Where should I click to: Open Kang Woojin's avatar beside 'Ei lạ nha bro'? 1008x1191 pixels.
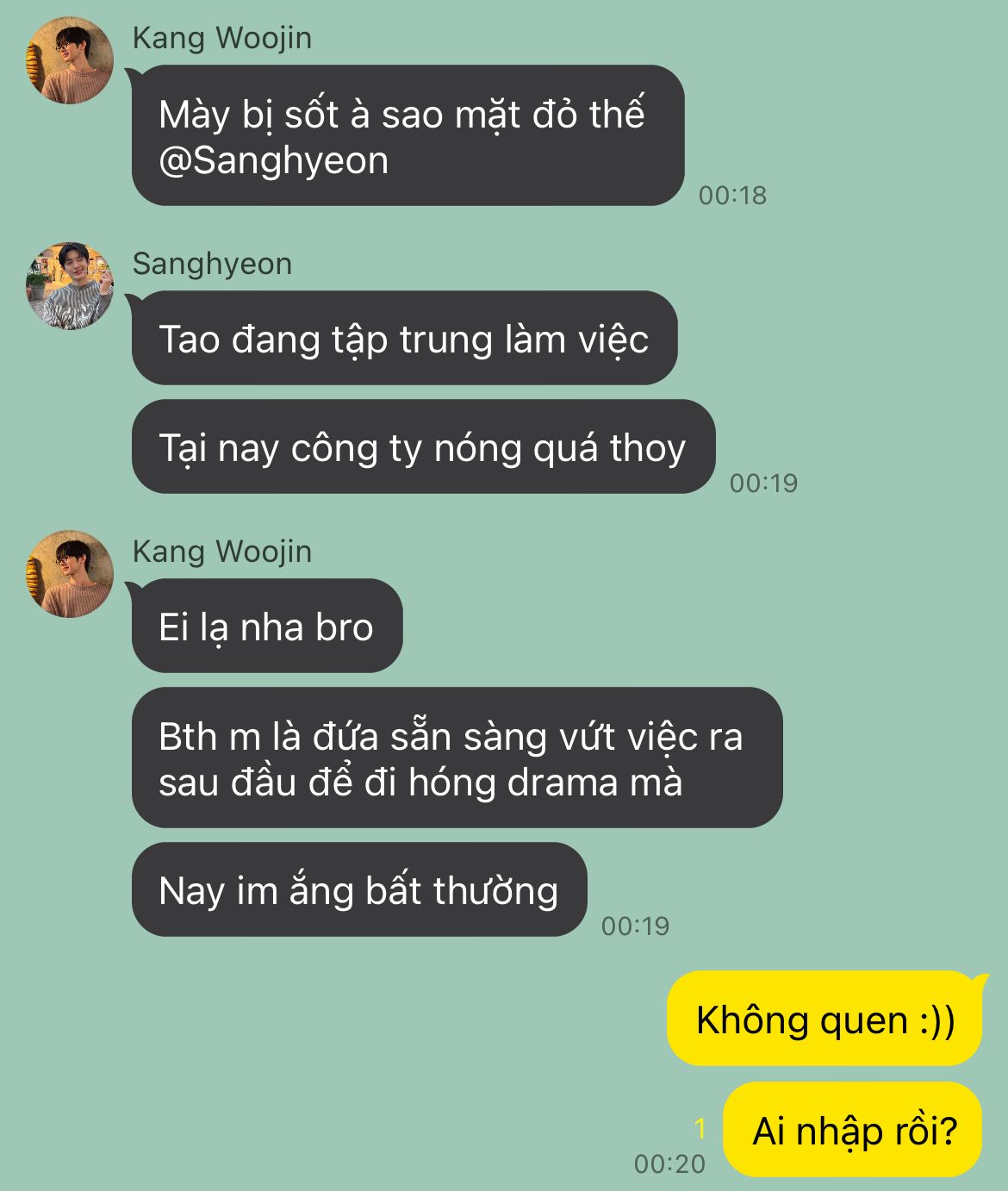[70, 574]
